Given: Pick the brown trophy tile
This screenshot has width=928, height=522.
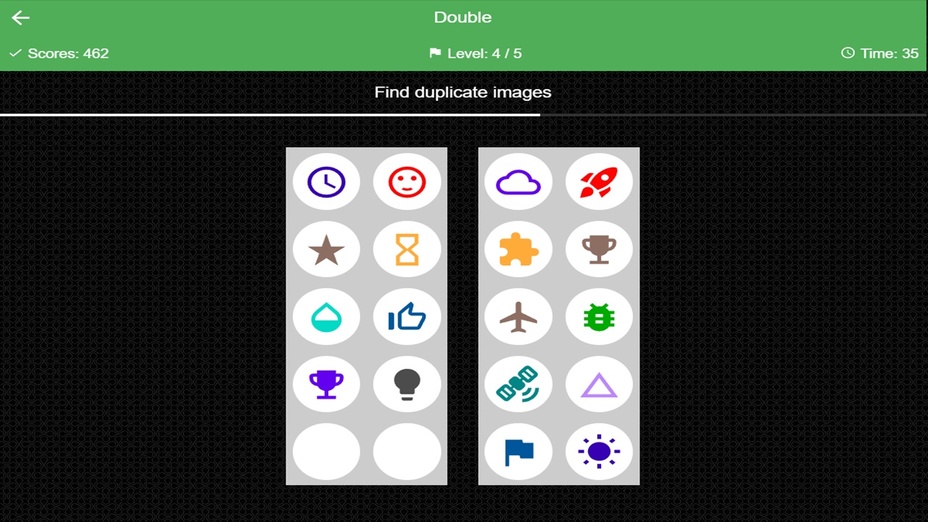Looking at the screenshot, I should pos(599,249).
